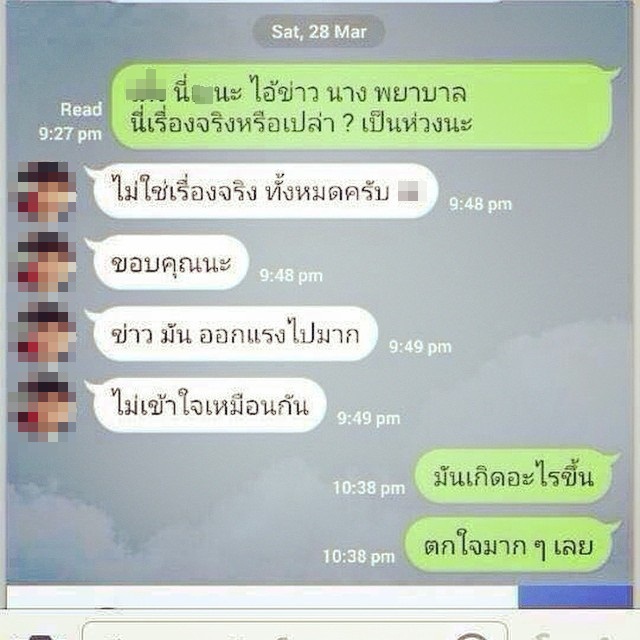Open sender's avatar beside "ไม่ใช่เรื่องจริง ทั้งหมดครับ"
Viewport: 640px width, 640px height.
point(47,190)
